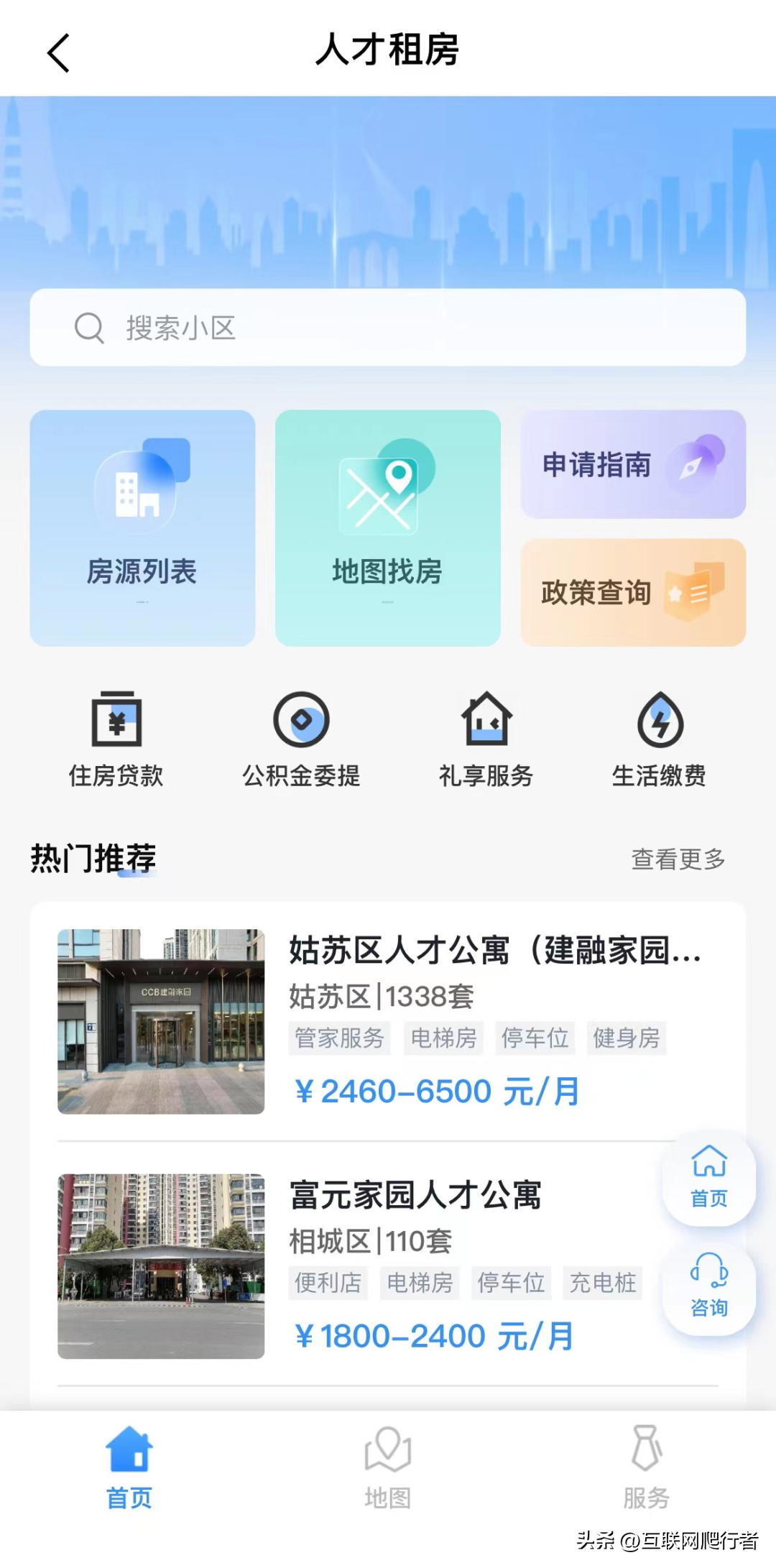Open the 房源列表 card
The height and width of the screenshot is (1568, 776).
(142, 528)
